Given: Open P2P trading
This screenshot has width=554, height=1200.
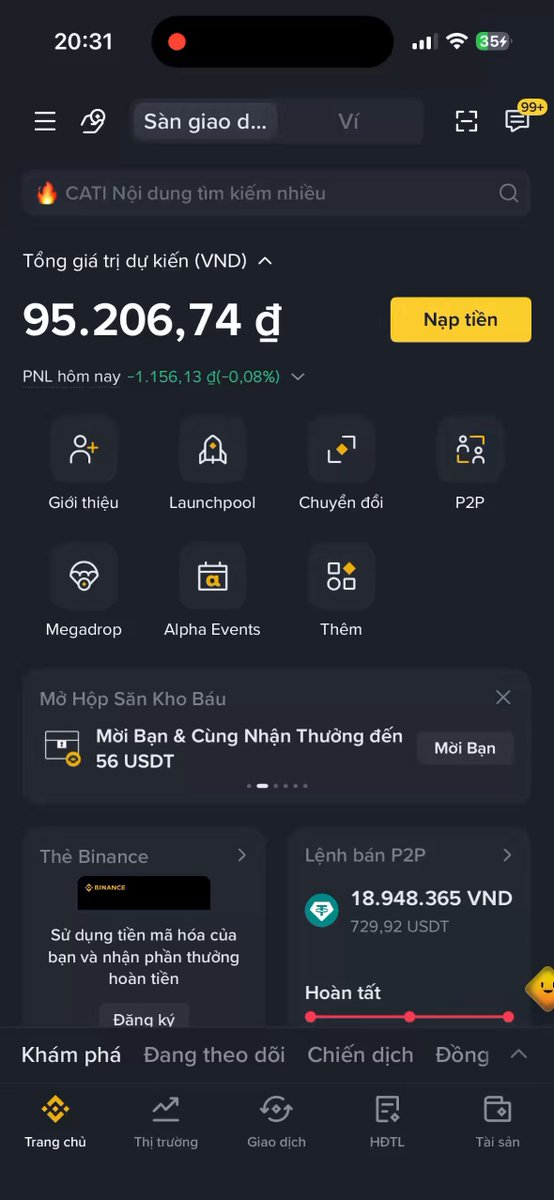Looking at the screenshot, I should pos(470,465).
